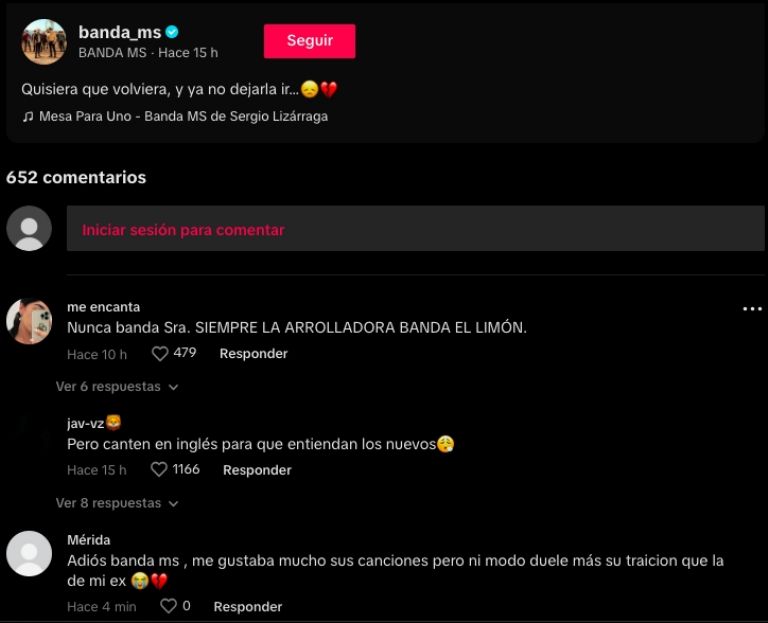Like the comment by jav-vz

[159, 469]
